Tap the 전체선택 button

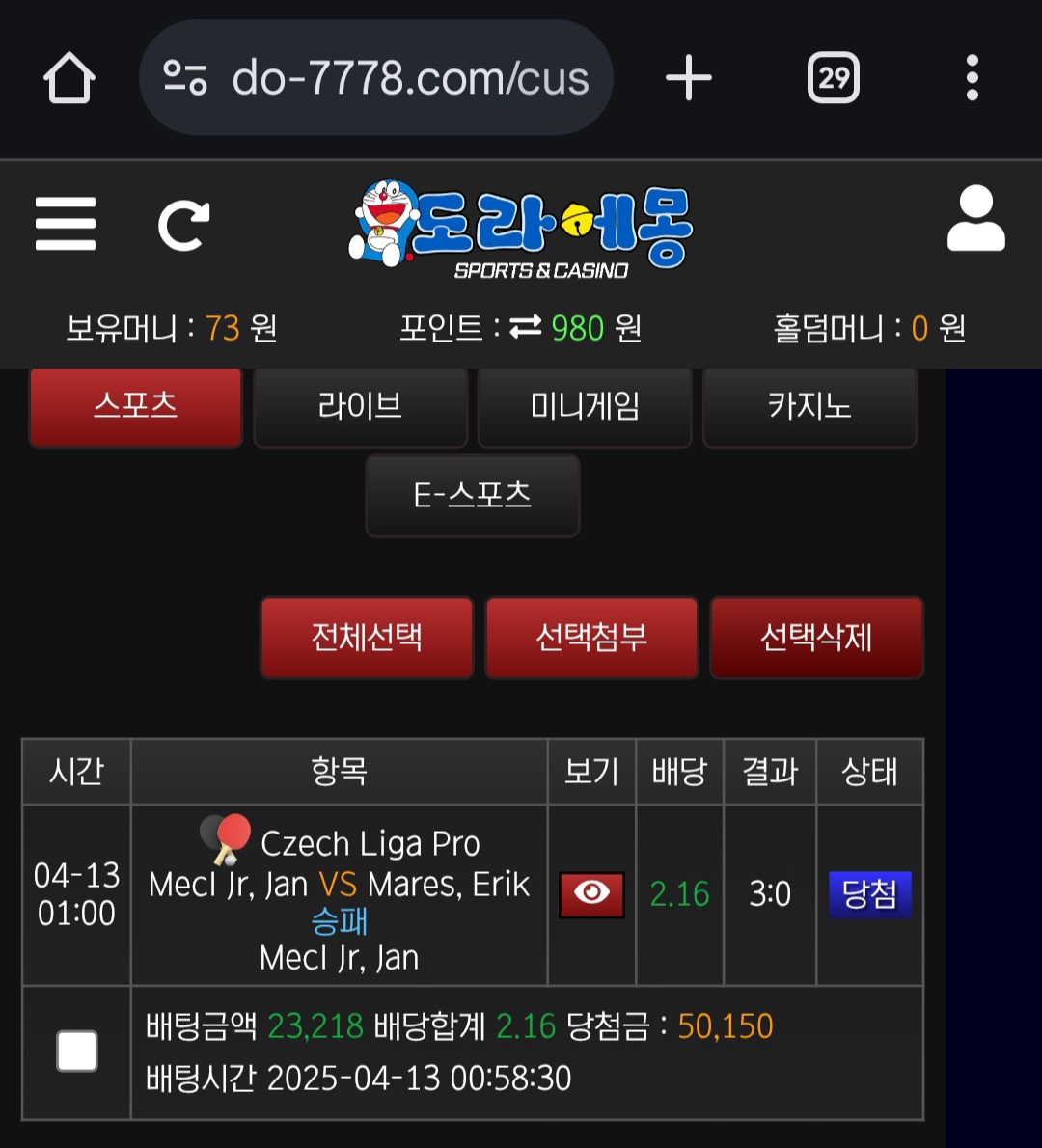click(367, 638)
